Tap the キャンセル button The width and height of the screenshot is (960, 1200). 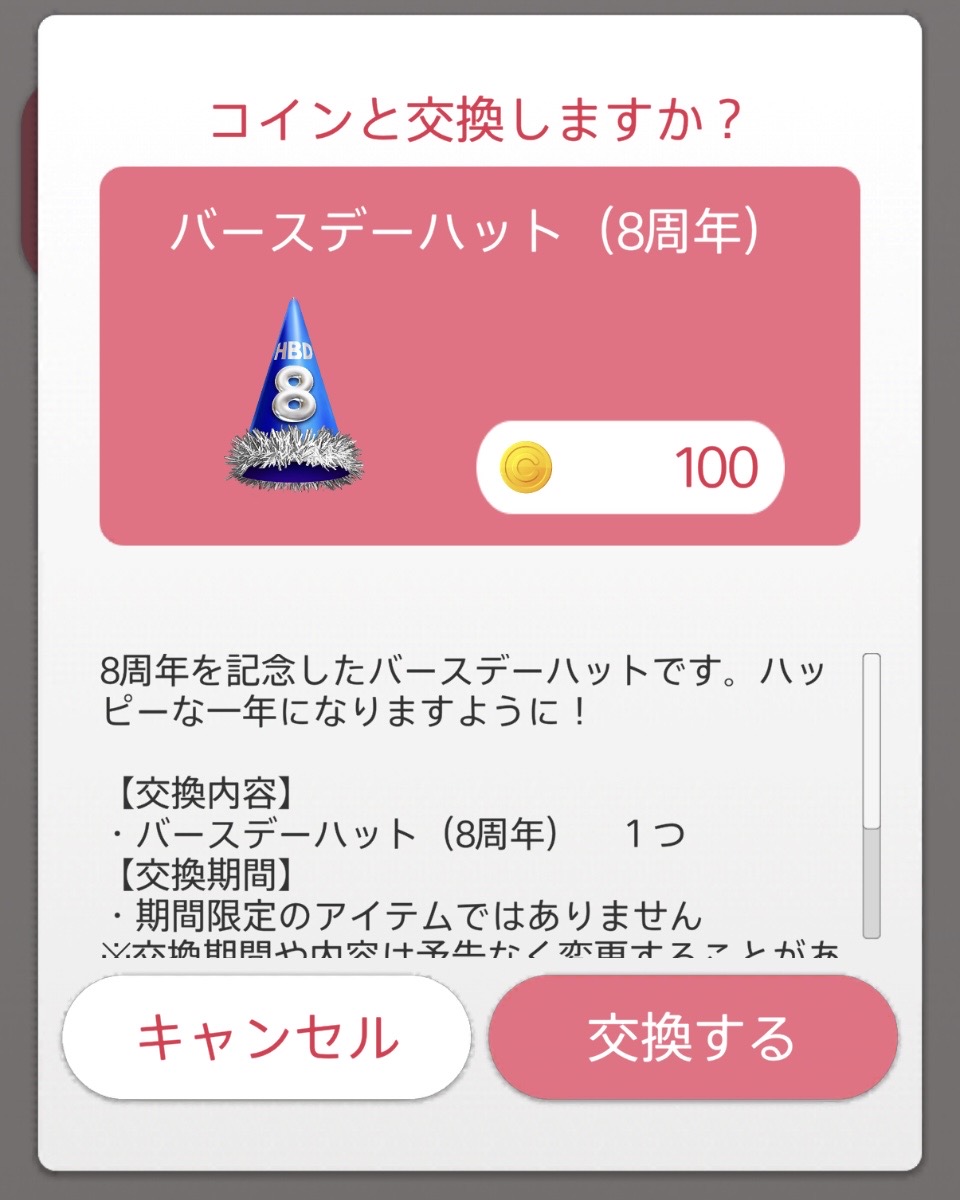point(266,1037)
